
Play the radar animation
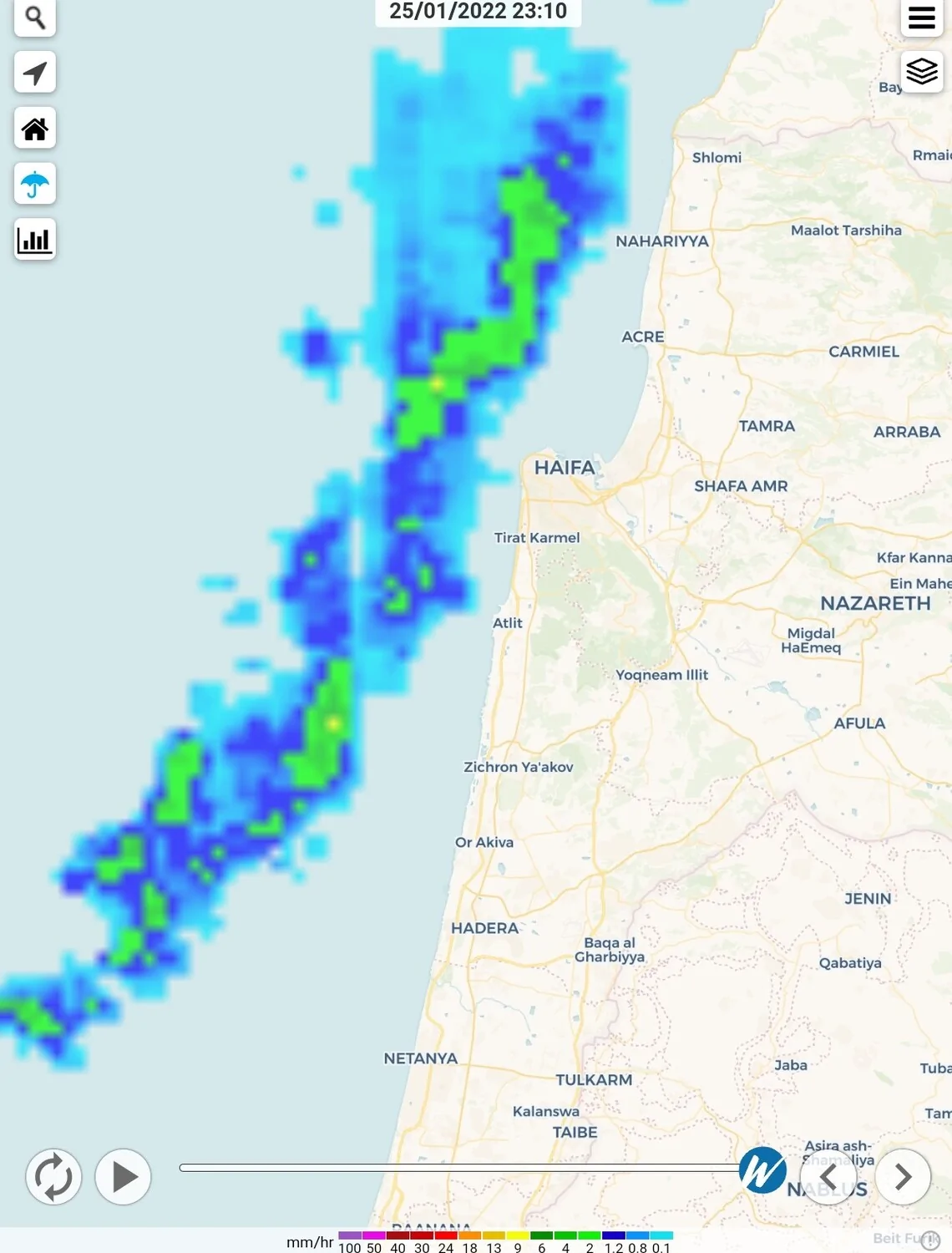(x=124, y=1176)
